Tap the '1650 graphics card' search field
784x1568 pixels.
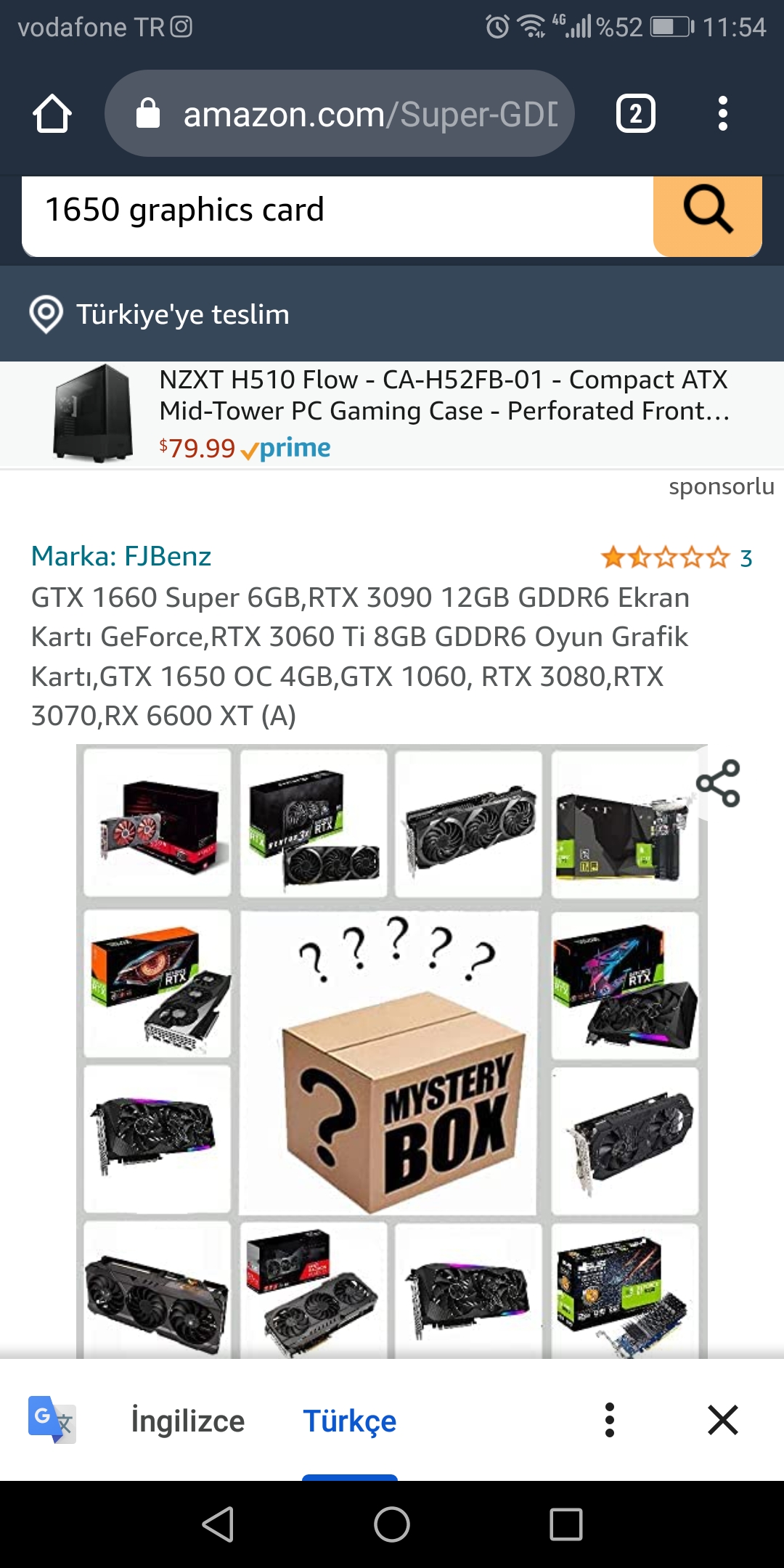pyautogui.click(x=338, y=211)
